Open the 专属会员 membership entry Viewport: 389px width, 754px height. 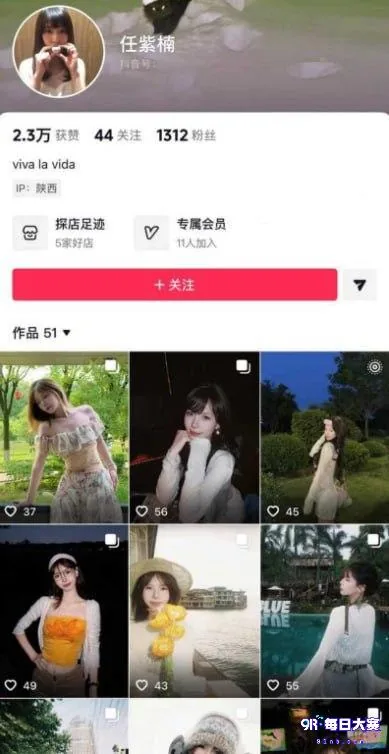coord(180,233)
